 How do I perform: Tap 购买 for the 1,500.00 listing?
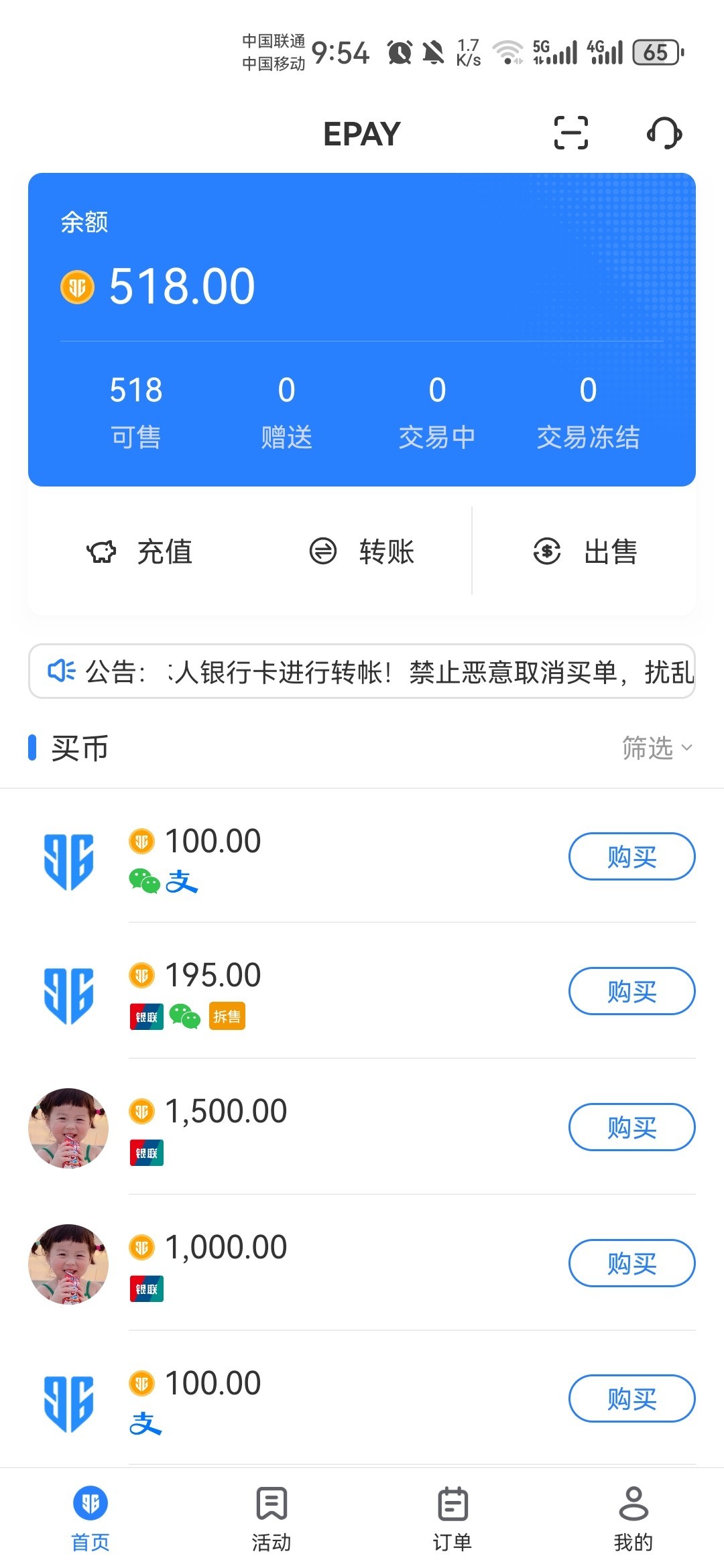[631, 1127]
